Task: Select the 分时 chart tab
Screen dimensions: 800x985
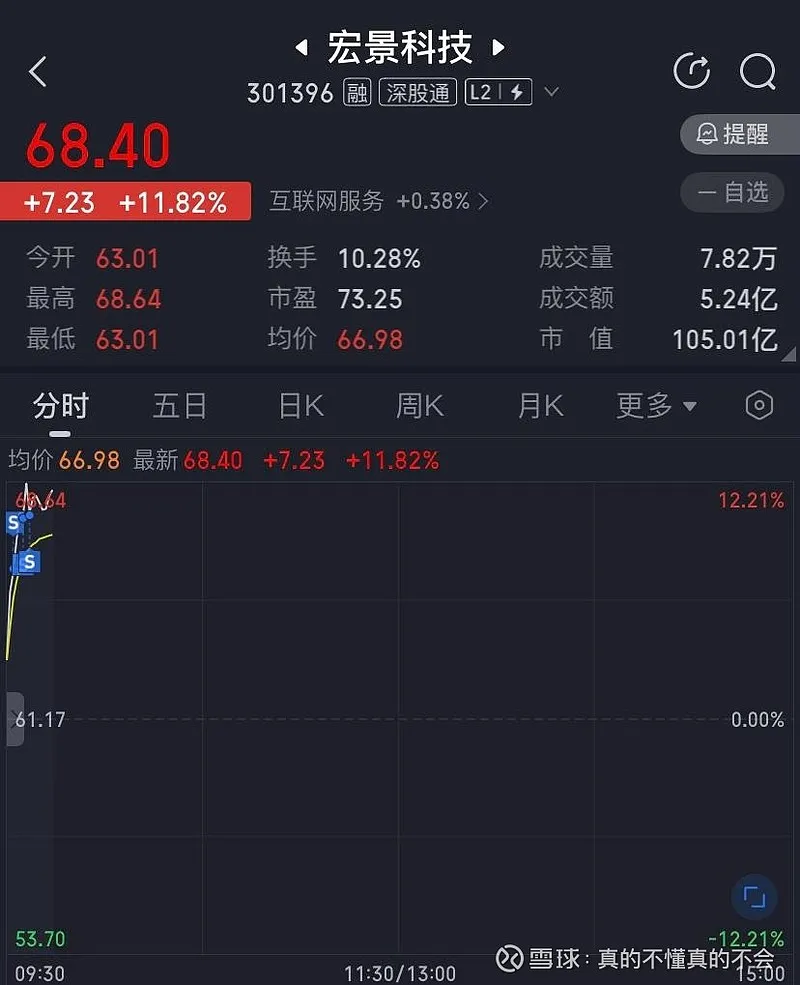Action: point(60,406)
